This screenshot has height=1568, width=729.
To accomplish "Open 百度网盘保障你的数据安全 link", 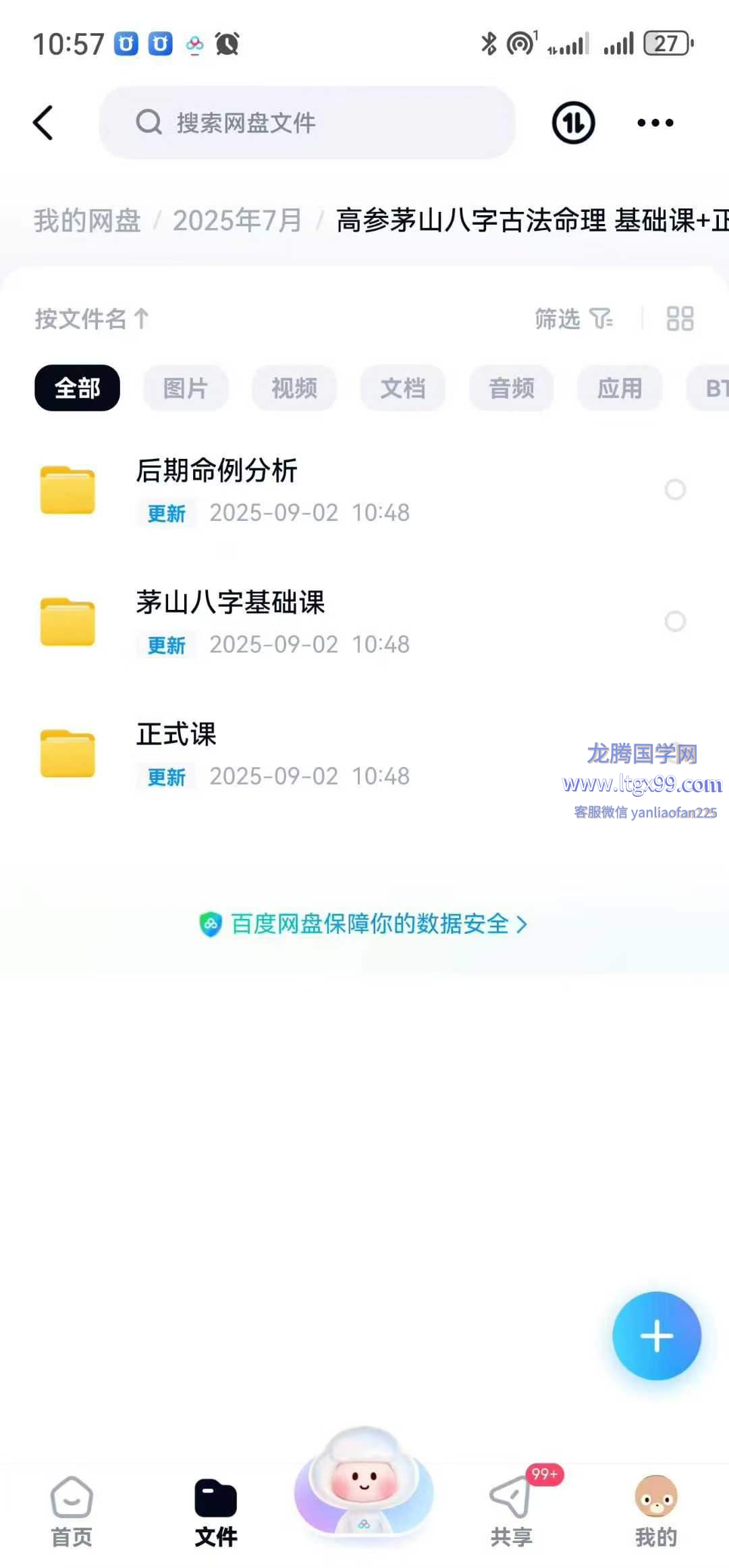I will (x=364, y=924).
